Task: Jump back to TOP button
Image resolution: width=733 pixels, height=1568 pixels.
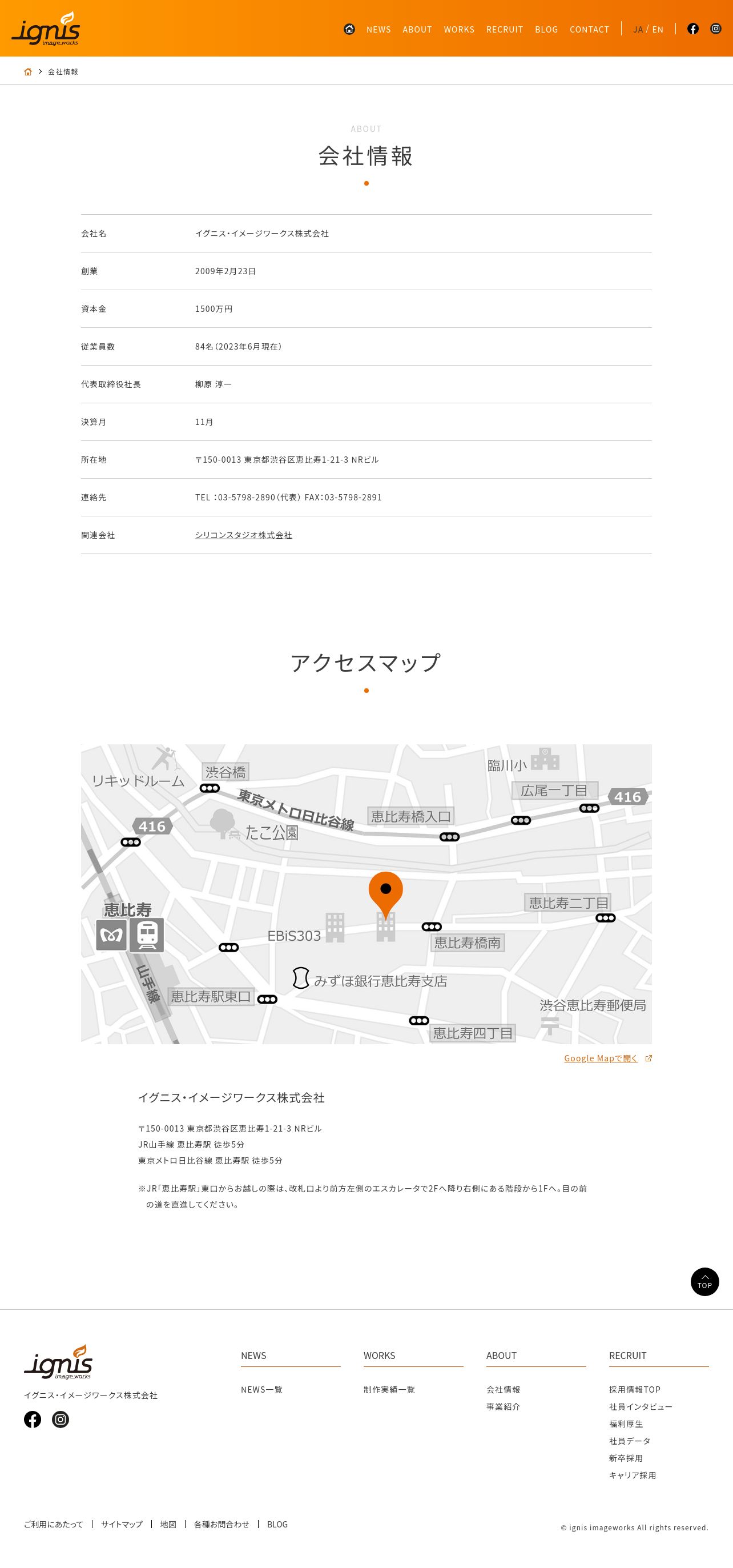Action: pos(704,1281)
